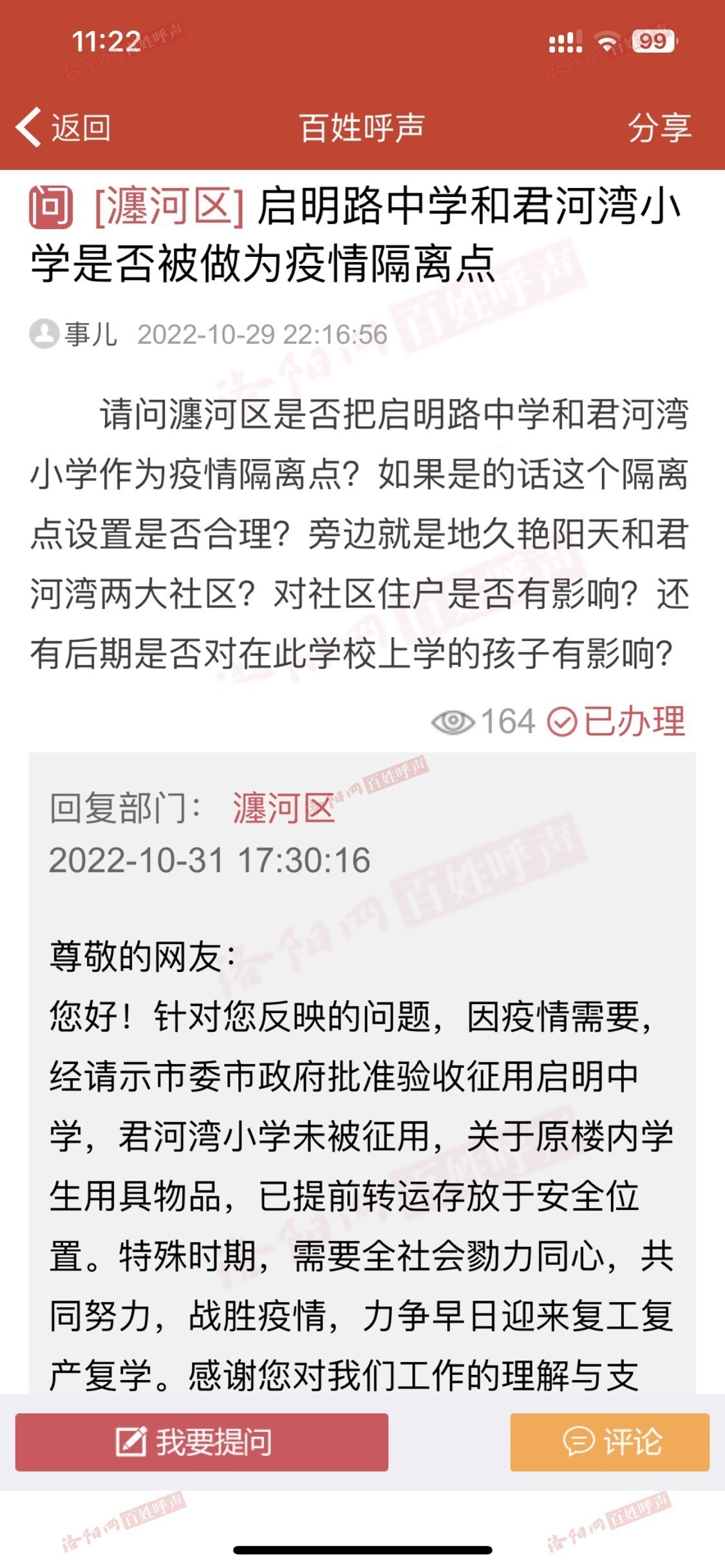Open the red 瀍河区 reply department link
The height and width of the screenshot is (1568, 725).
point(283,808)
